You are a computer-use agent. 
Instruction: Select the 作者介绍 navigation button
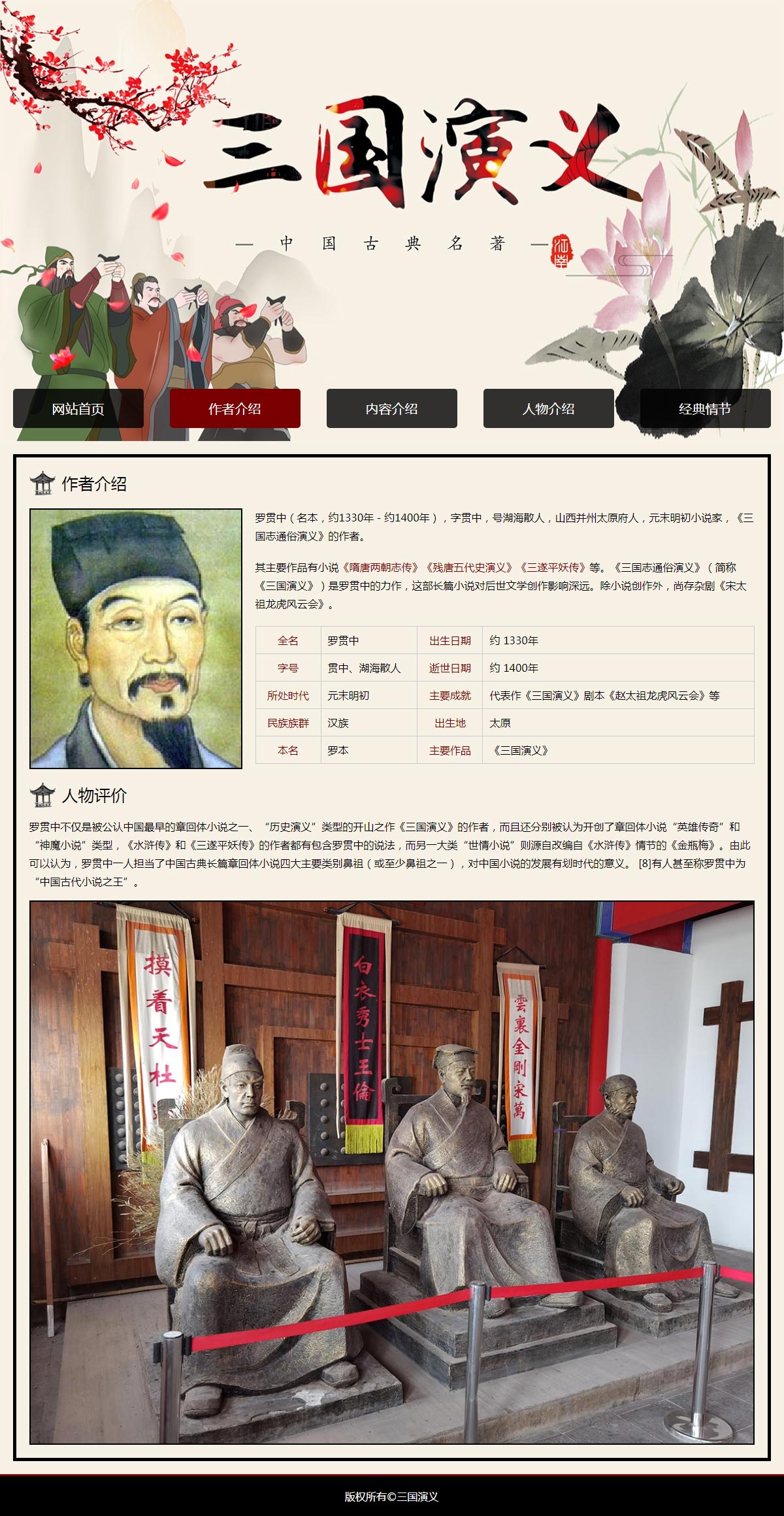(x=235, y=408)
